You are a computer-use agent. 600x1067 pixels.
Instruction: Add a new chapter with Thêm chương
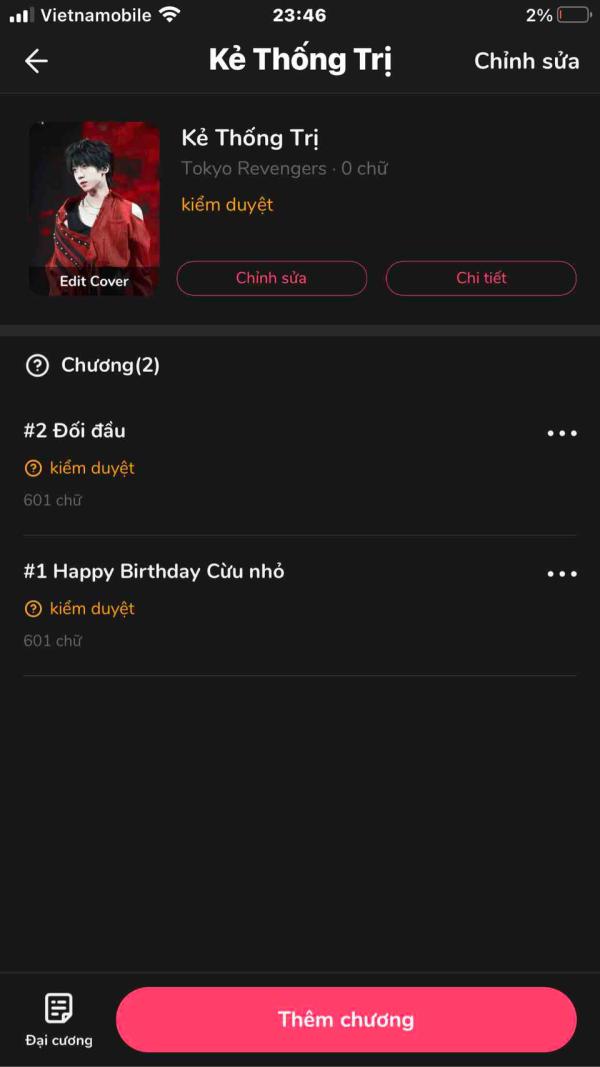(346, 1020)
